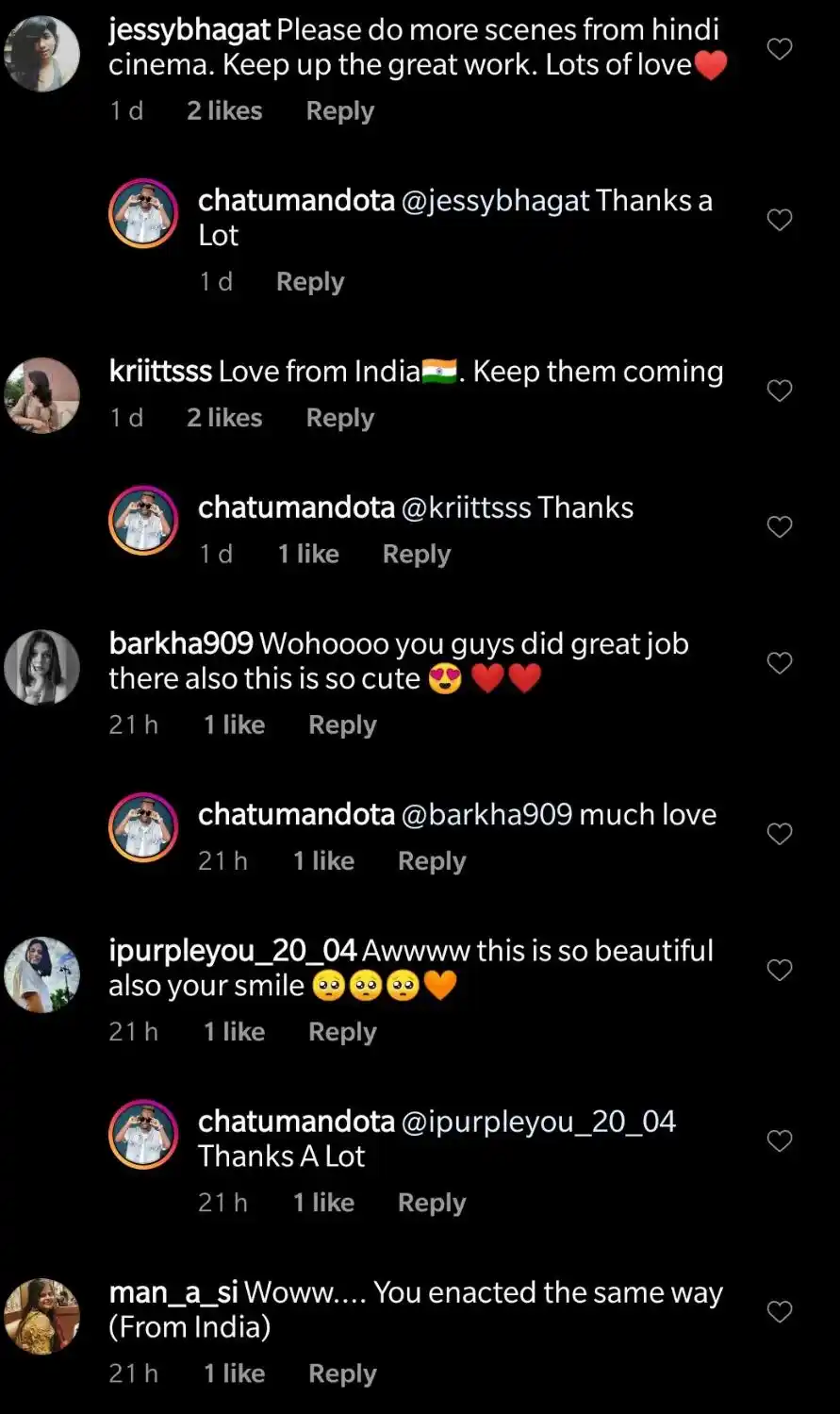Reply to kriittsss's comment
The width and height of the screenshot is (840, 1414).
click(x=339, y=418)
